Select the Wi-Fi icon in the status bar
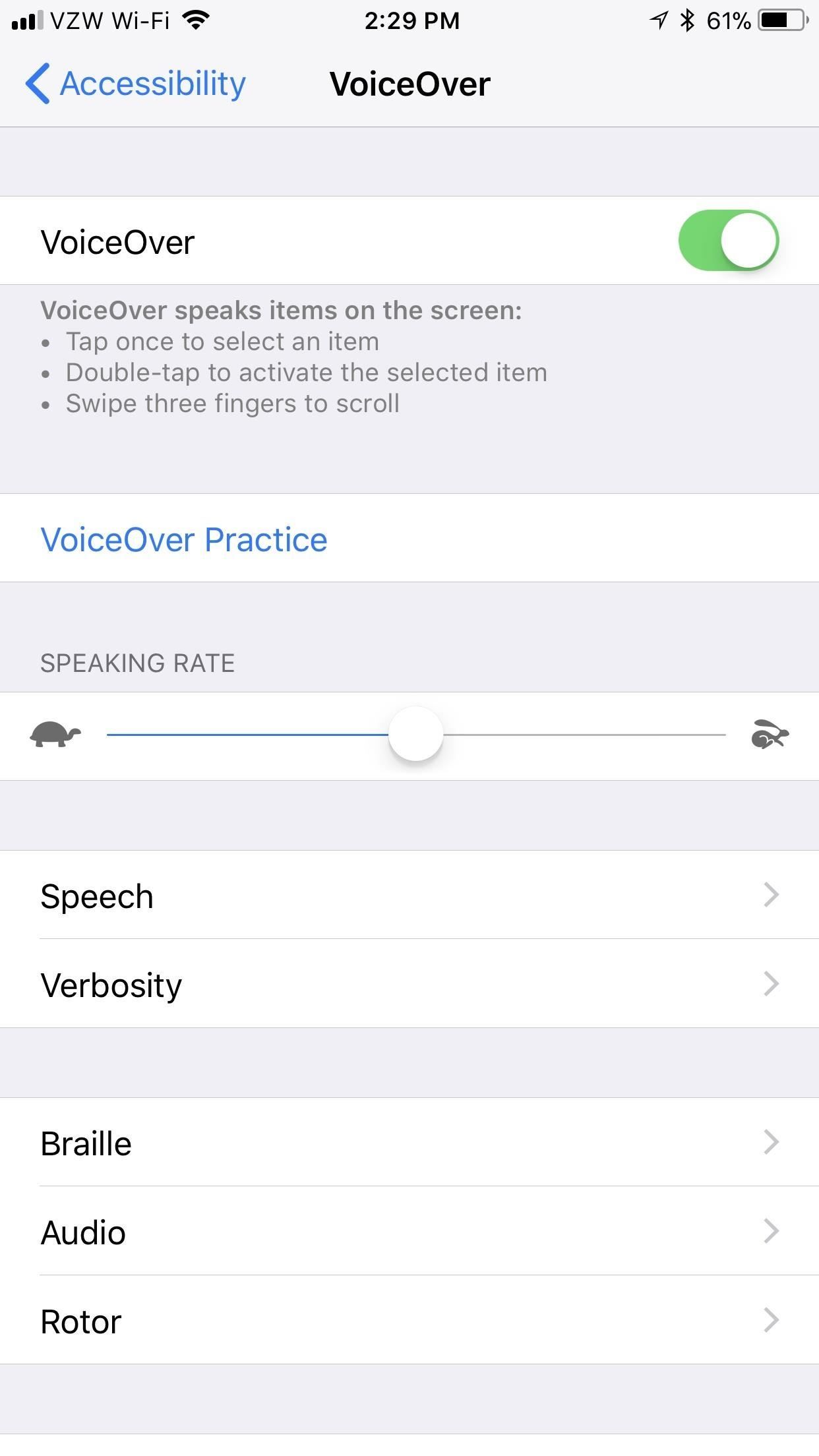The image size is (819, 1456). coord(195,20)
